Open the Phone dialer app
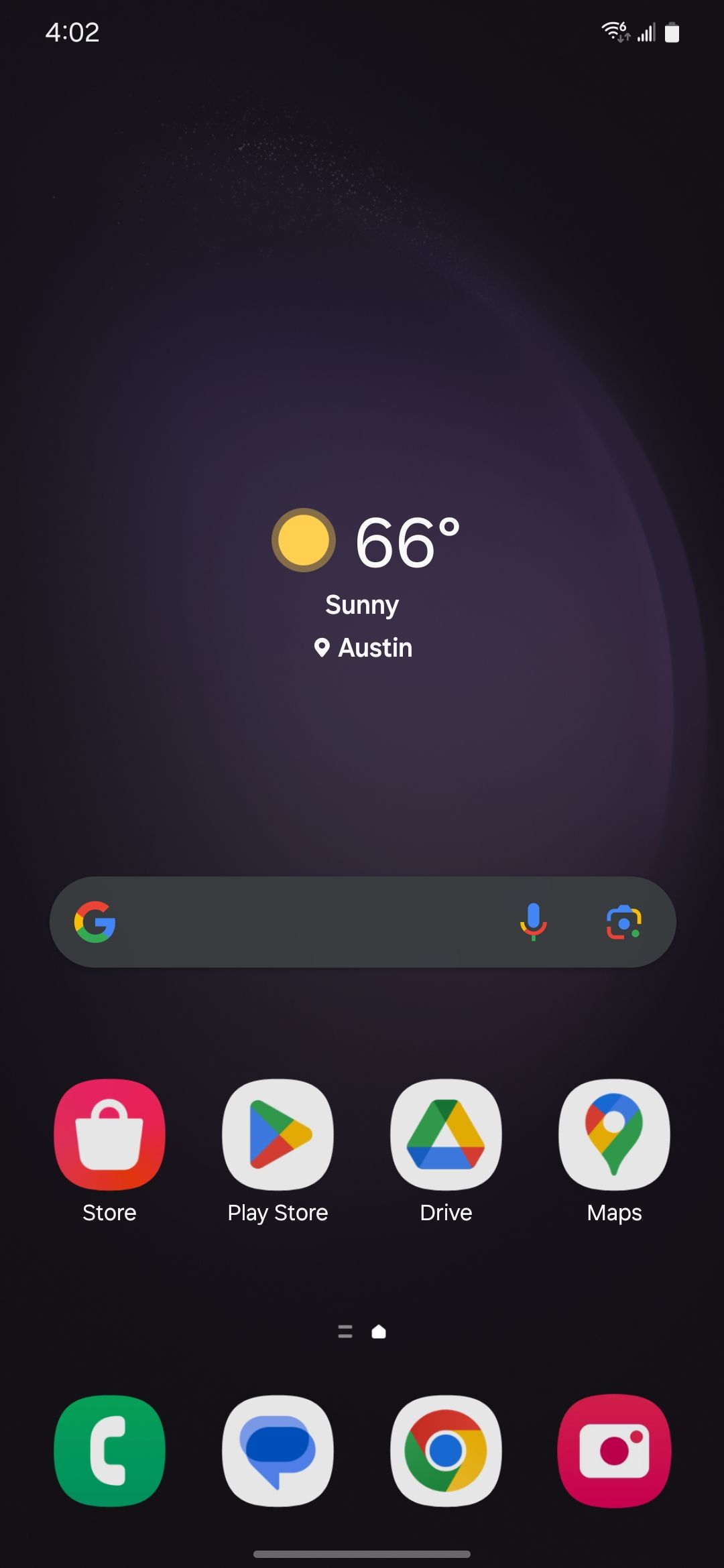 coord(109,1451)
